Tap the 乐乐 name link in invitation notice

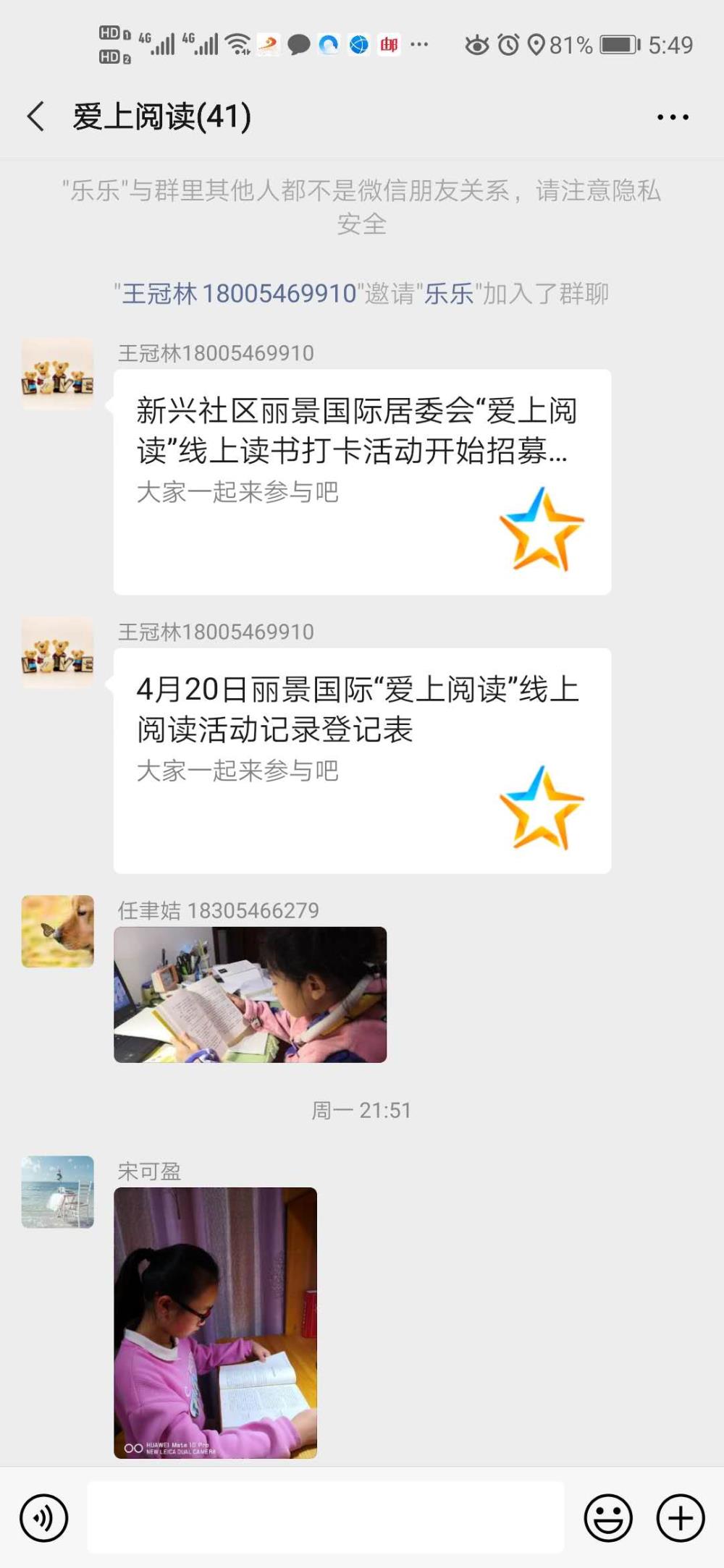point(449,294)
